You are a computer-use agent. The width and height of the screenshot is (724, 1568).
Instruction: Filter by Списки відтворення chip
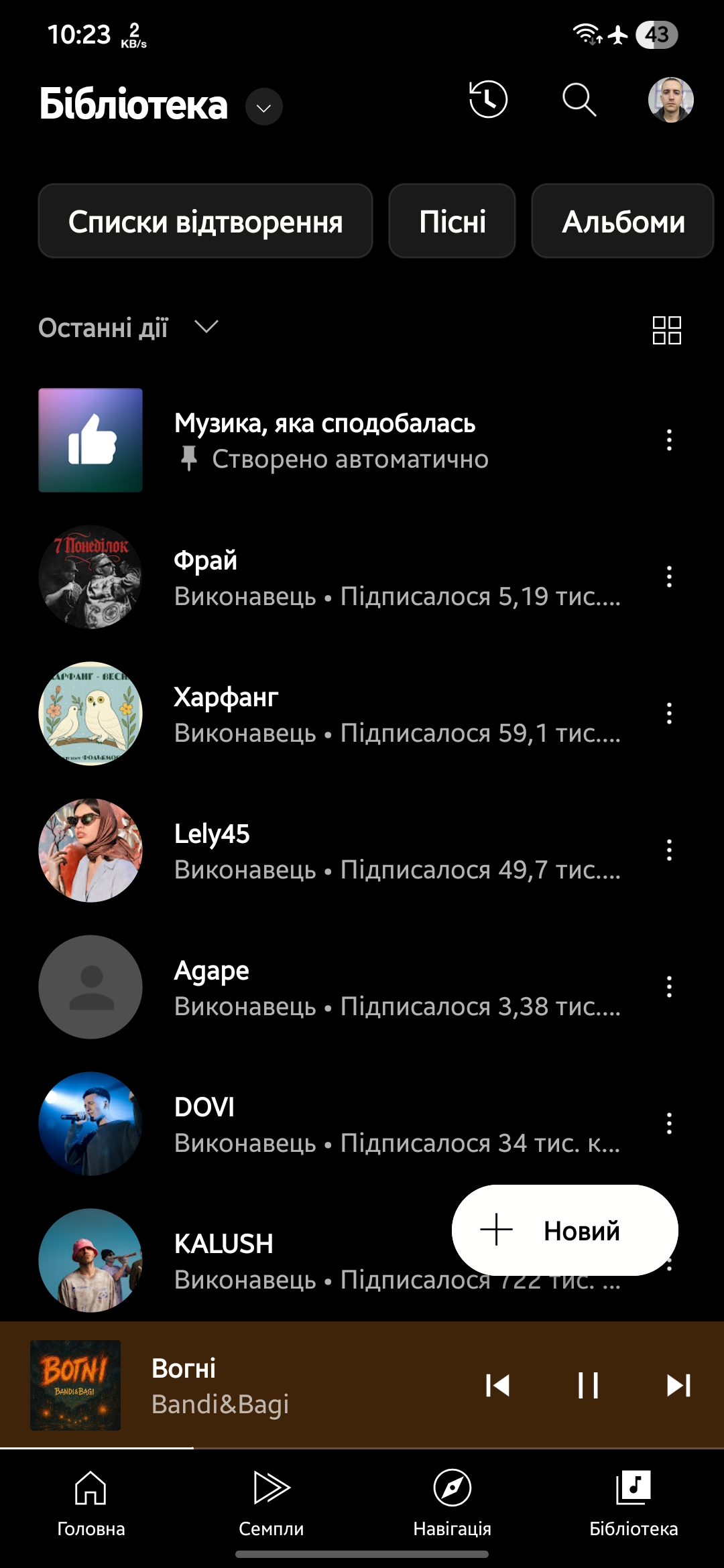pos(205,221)
